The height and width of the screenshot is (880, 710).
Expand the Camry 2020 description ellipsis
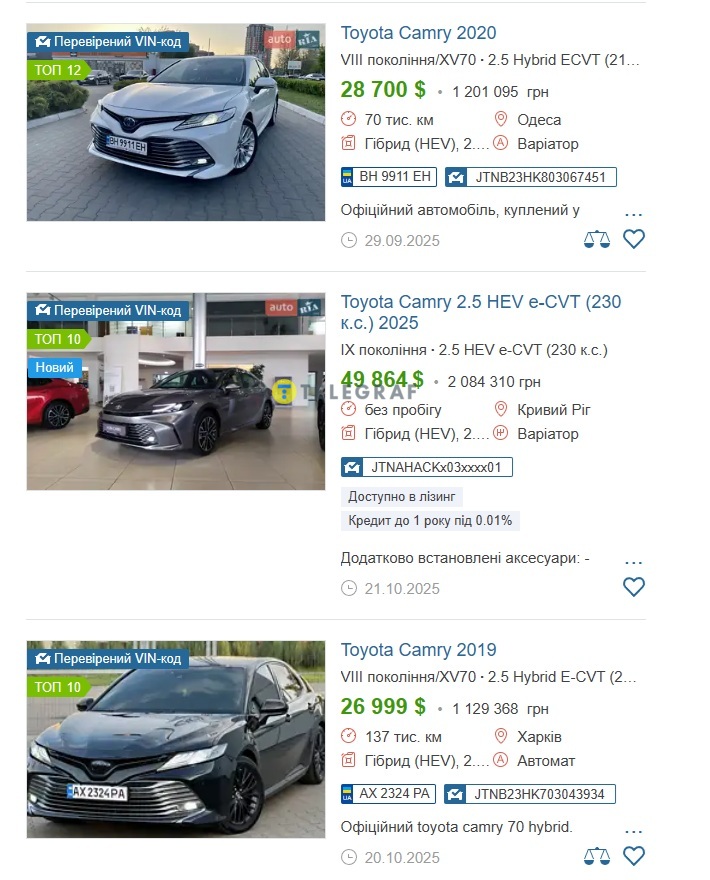633,213
